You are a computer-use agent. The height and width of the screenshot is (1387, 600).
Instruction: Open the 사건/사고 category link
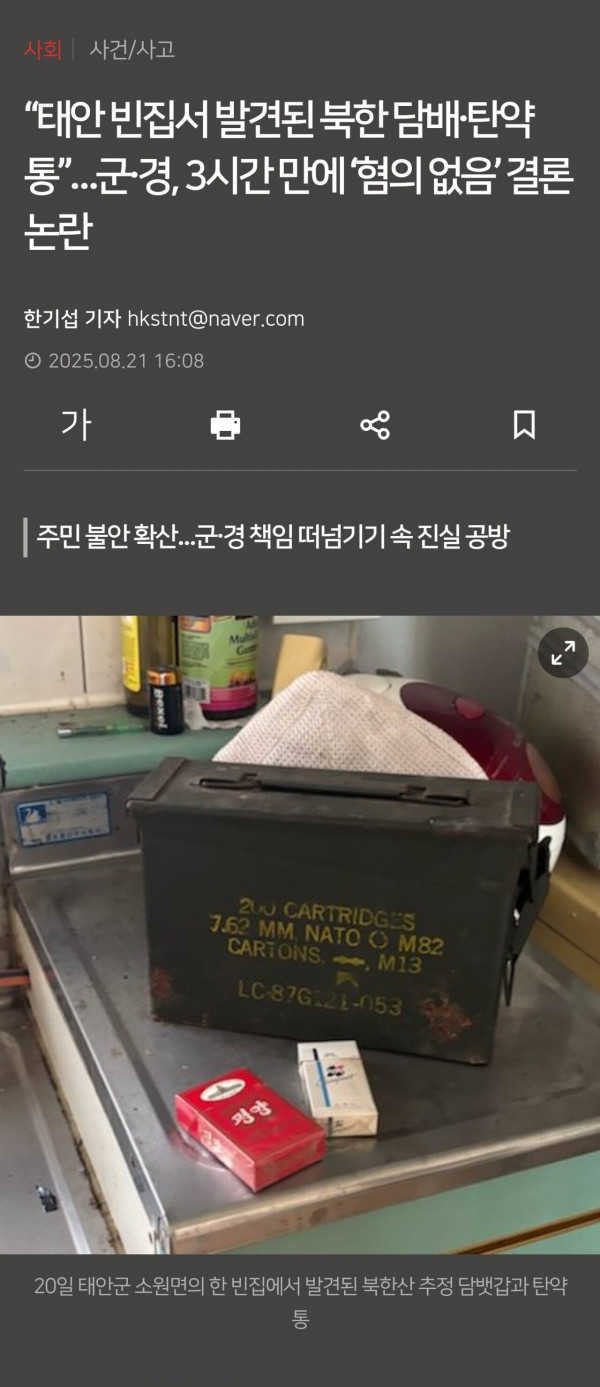(132, 50)
